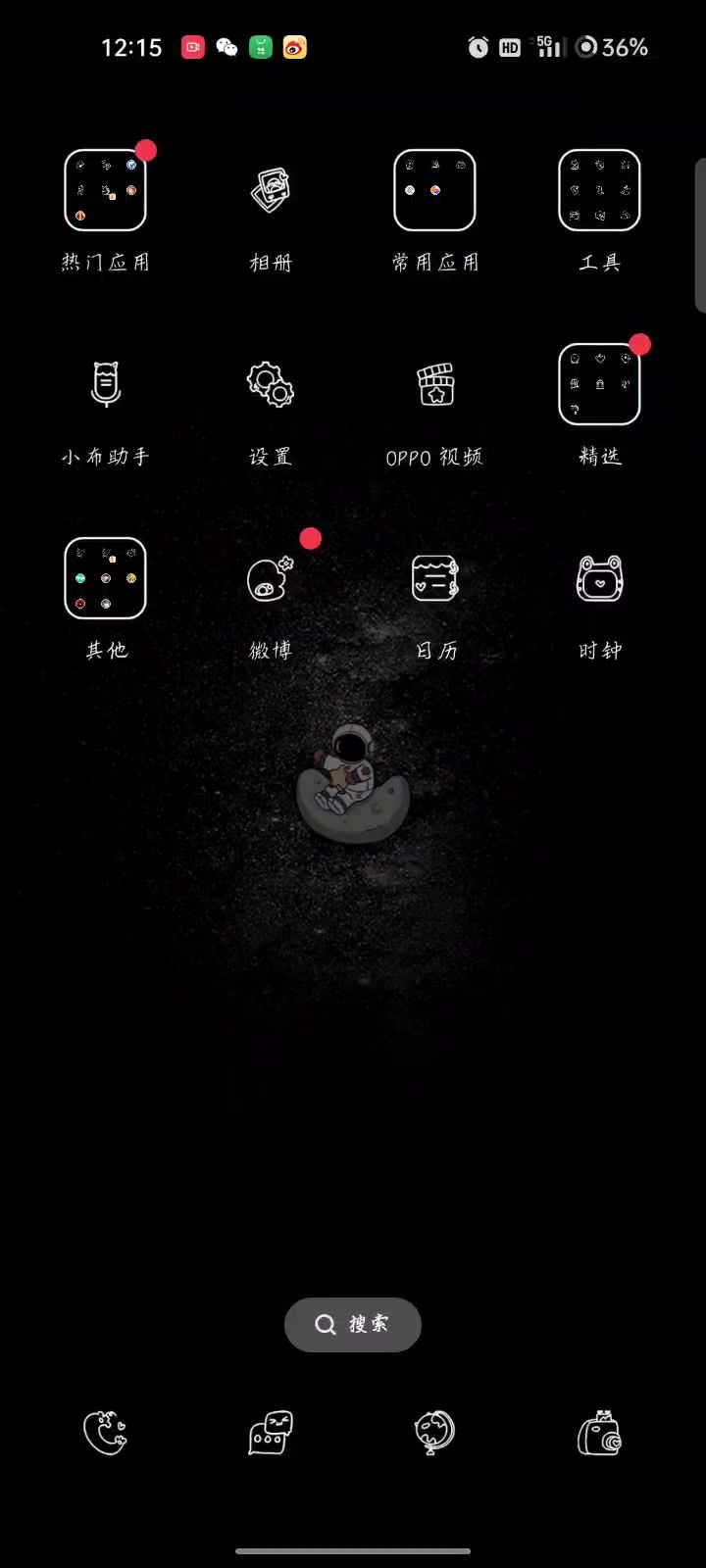Open the phone dialer in the dock

(105, 1433)
